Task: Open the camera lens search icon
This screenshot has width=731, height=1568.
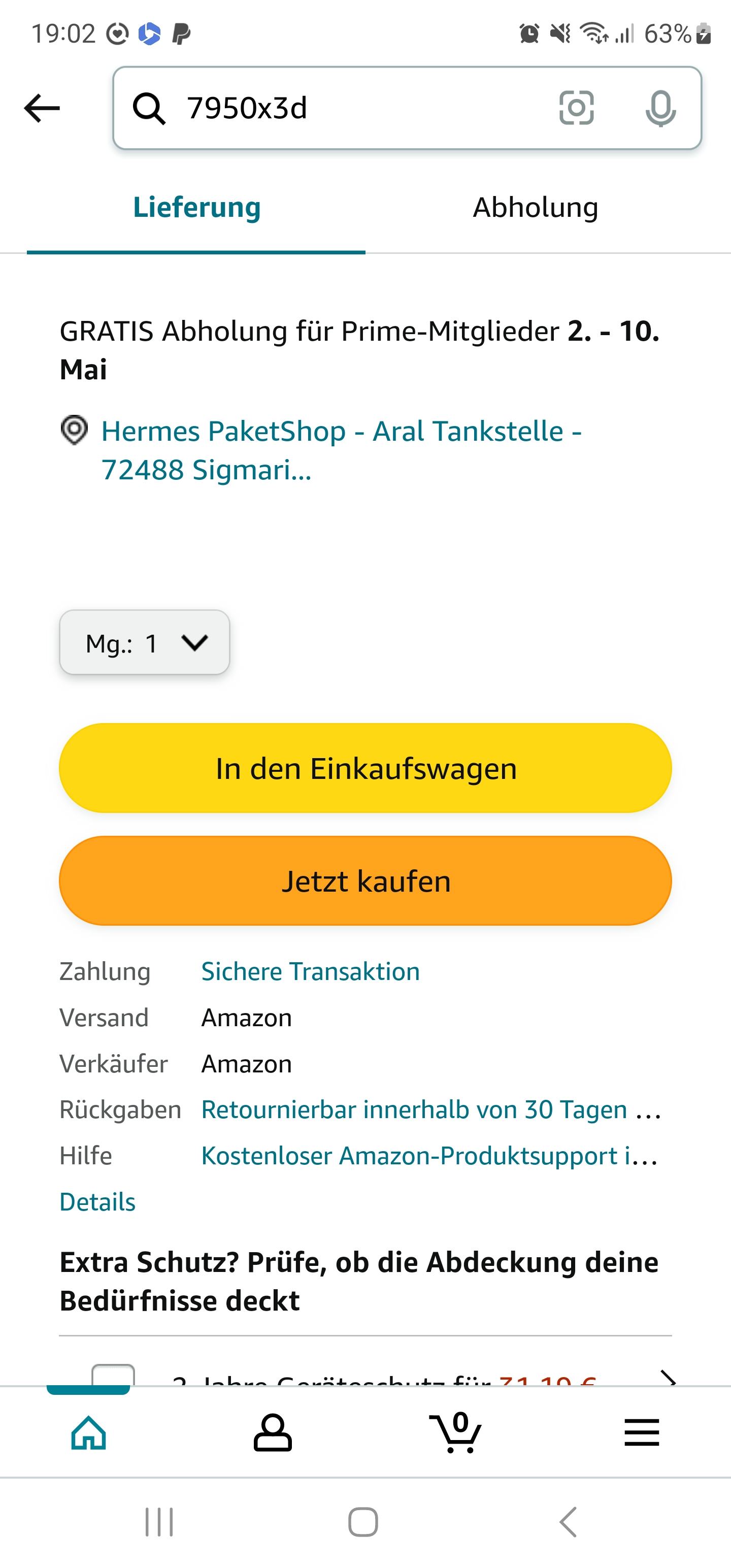Action: pyautogui.click(x=576, y=108)
